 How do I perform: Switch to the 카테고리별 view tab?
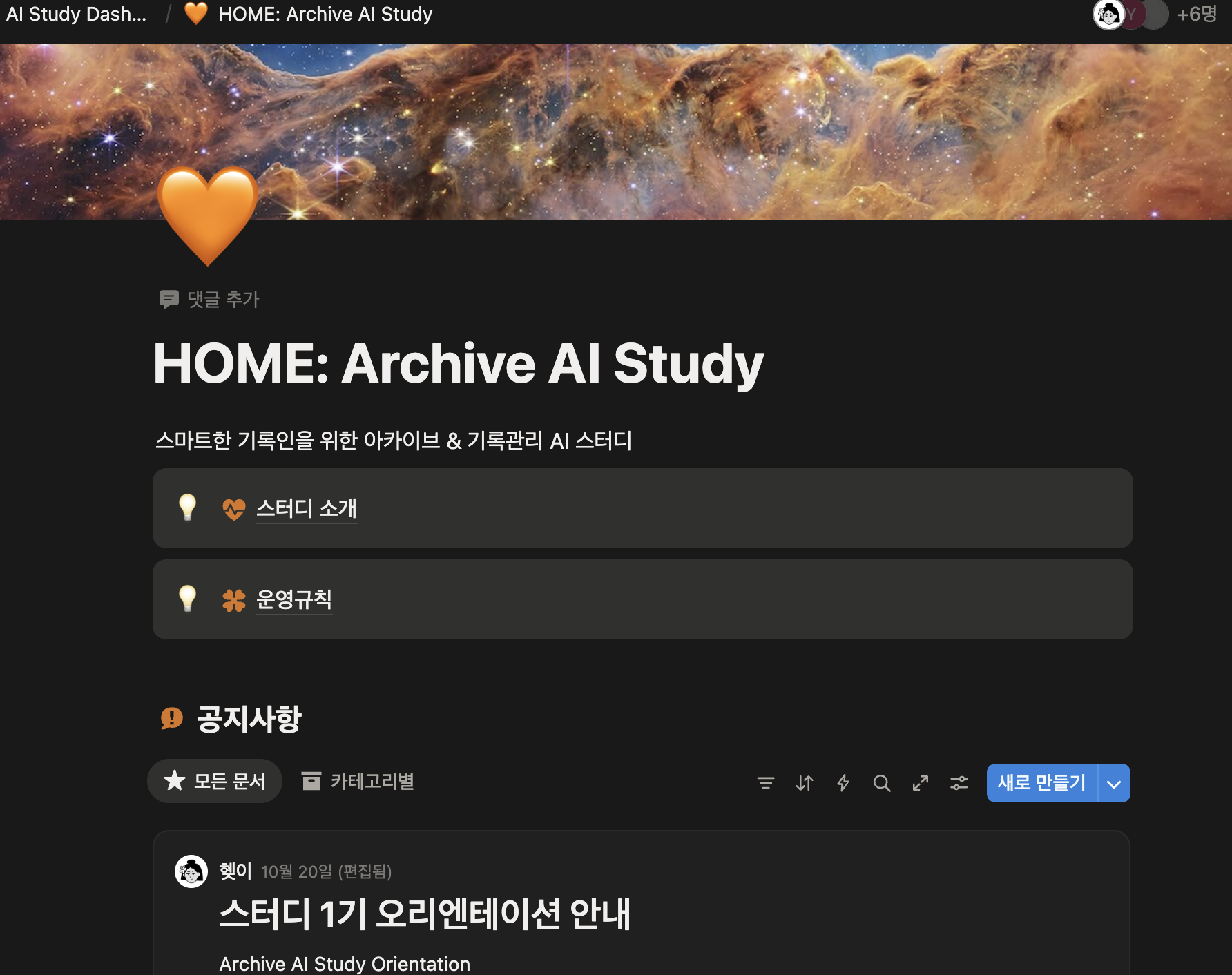[358, 781]
